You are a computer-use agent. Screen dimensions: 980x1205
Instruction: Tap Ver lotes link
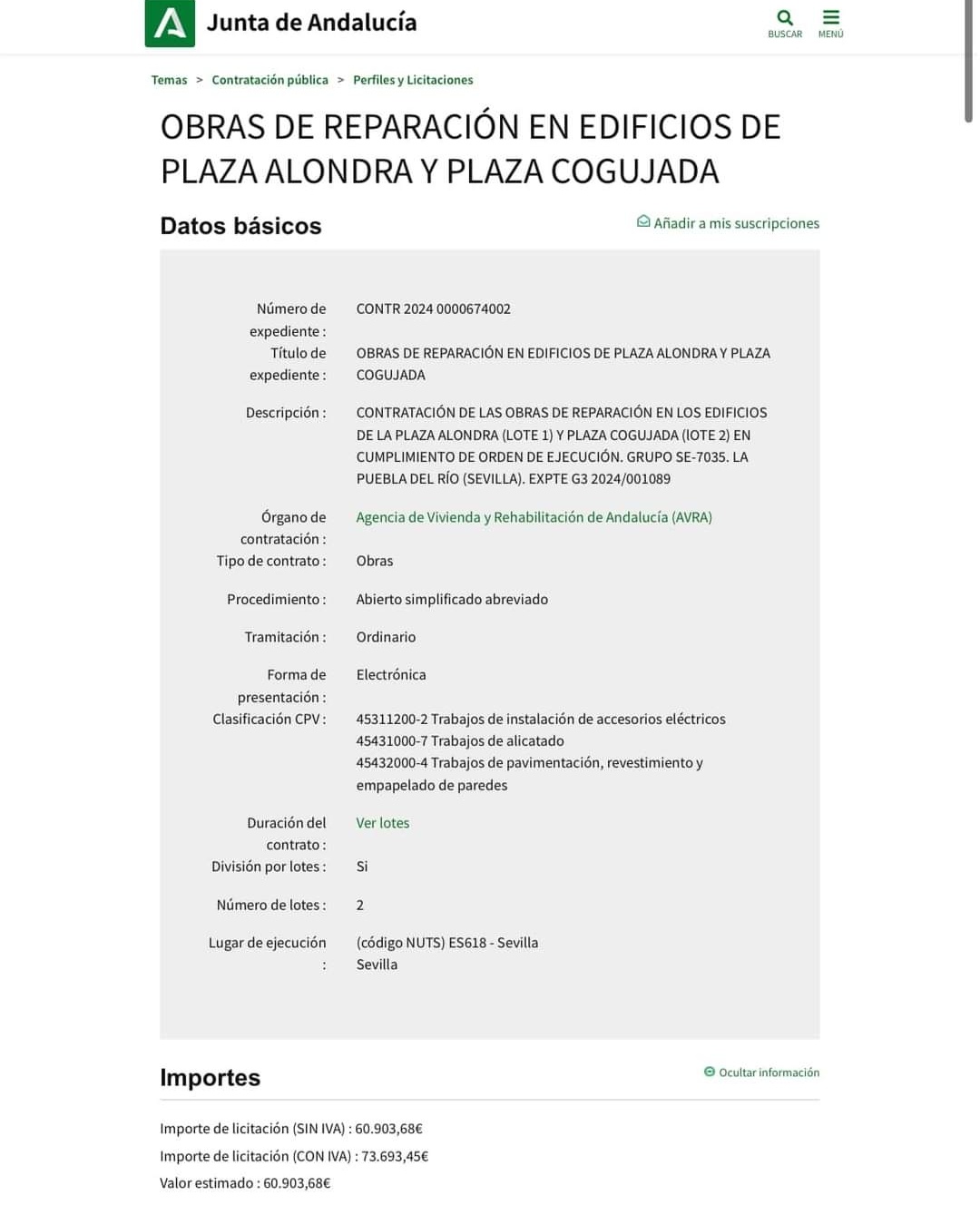(382, 823)
